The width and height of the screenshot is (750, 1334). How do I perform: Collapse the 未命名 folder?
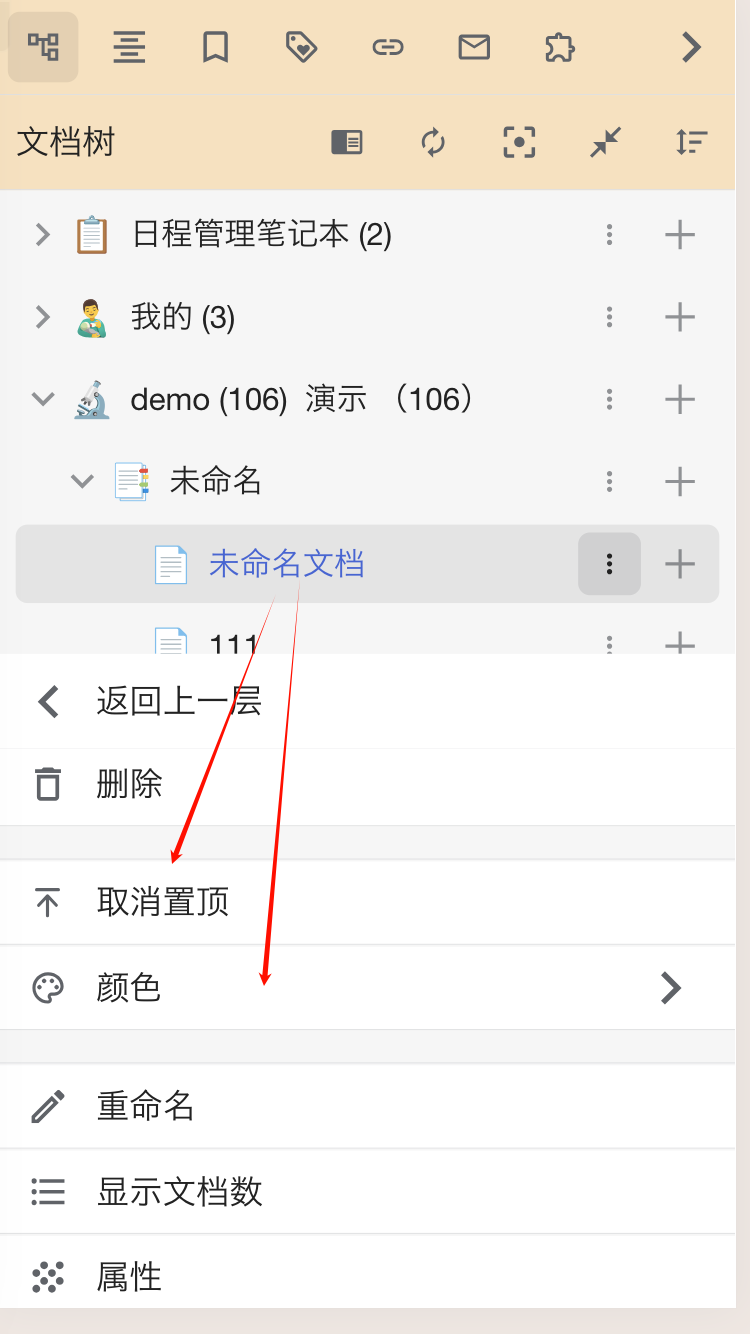tap(82, 482)
